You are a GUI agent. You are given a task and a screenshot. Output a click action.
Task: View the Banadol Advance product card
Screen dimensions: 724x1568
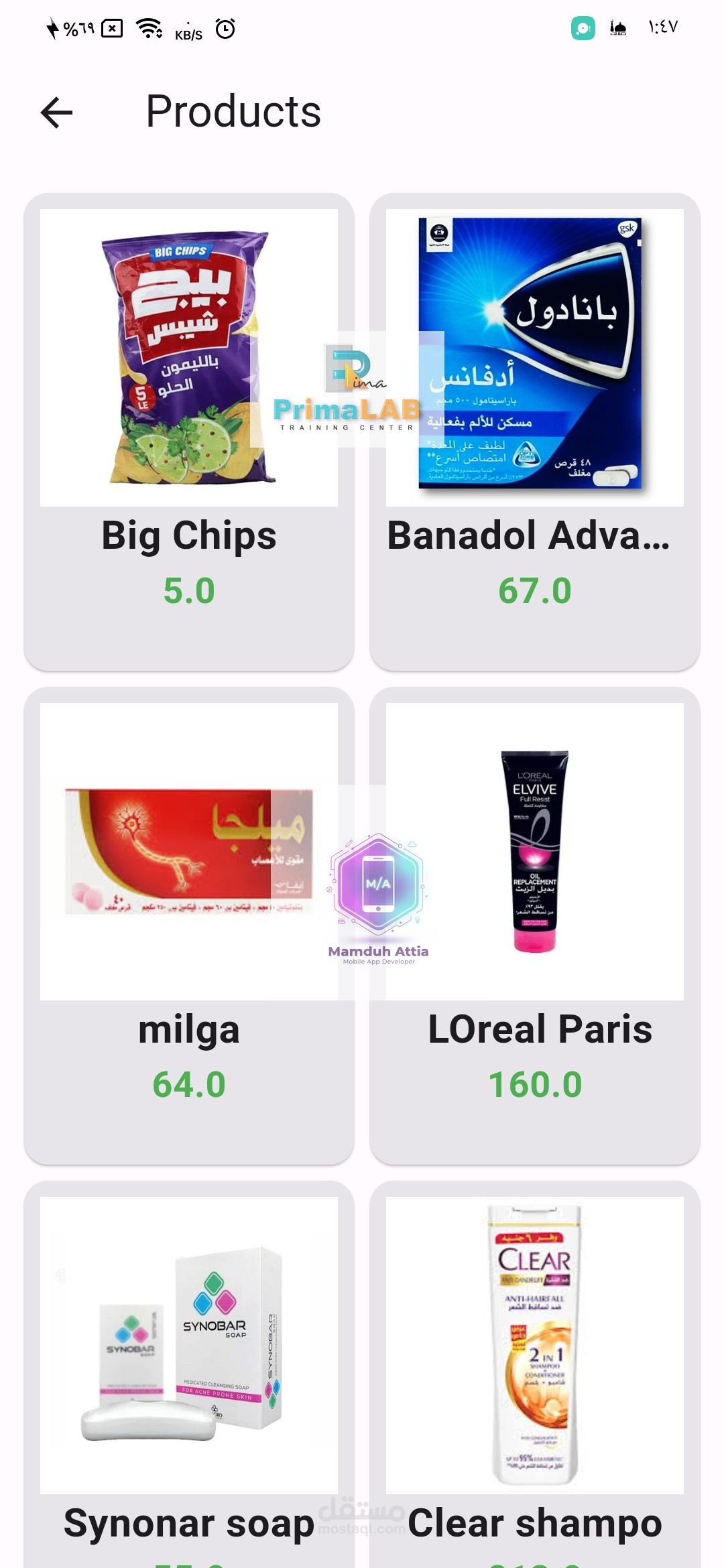pyautogui.click(x=534, y=432)
